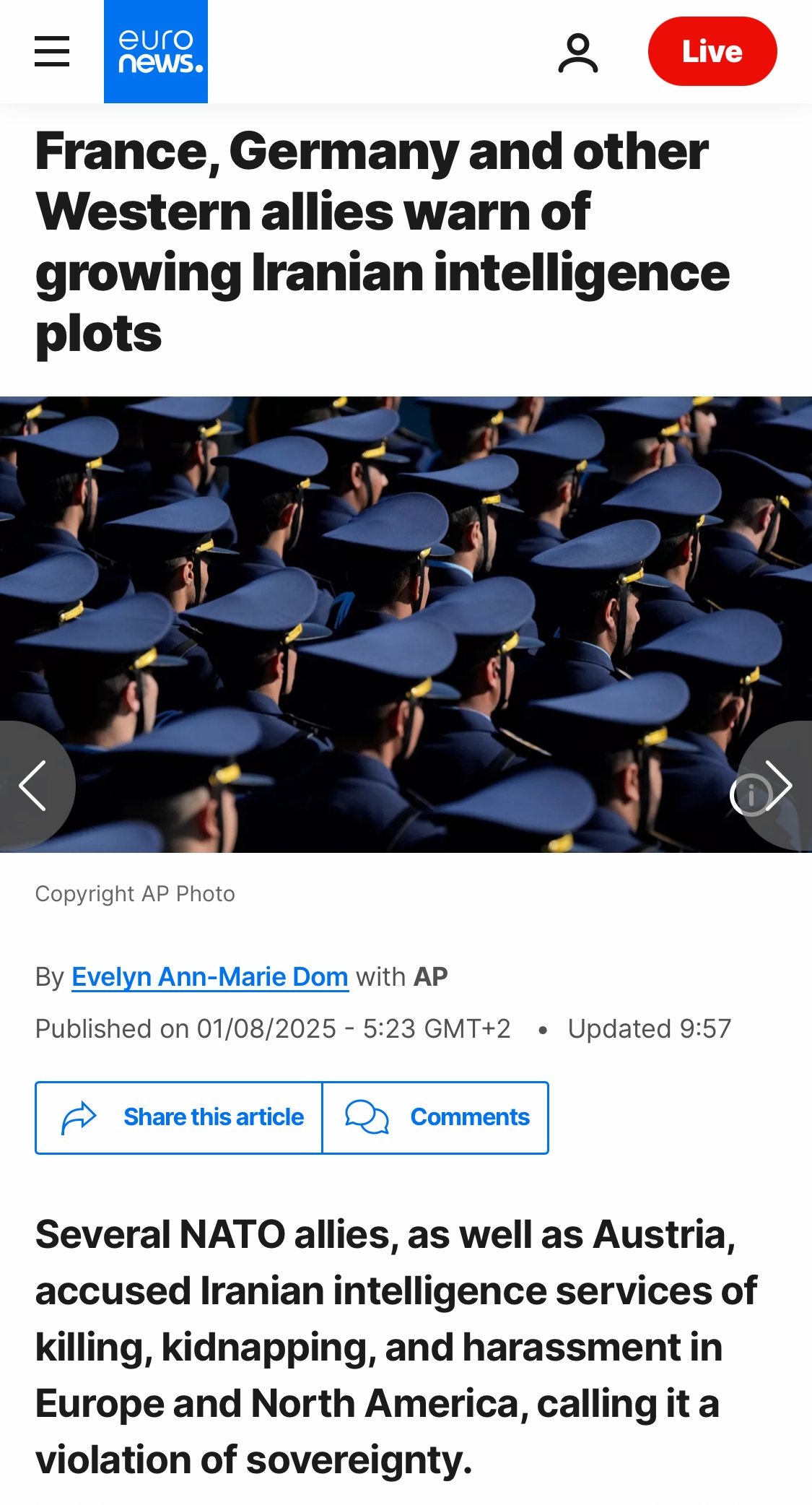This screenshot has width=812, height=1505.
Task: Open author Evelyn Ann-Marie Dom's page
Action: coord(210,976)
